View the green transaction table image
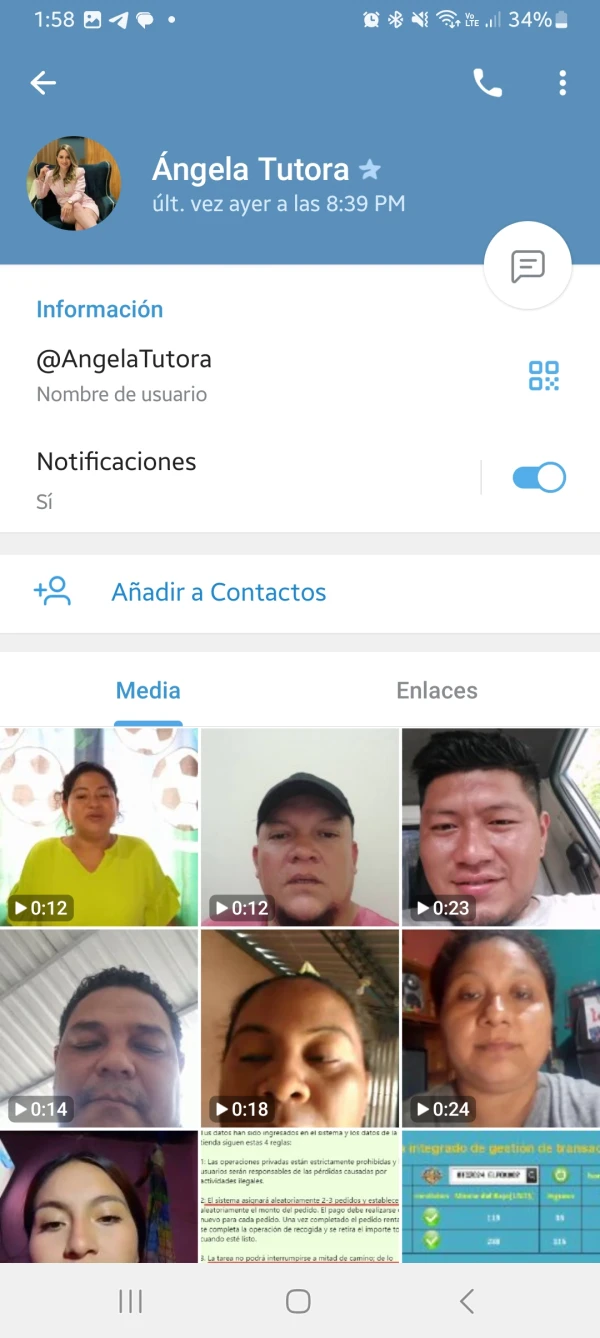Screen dimensions: 600x1338 500,1197
